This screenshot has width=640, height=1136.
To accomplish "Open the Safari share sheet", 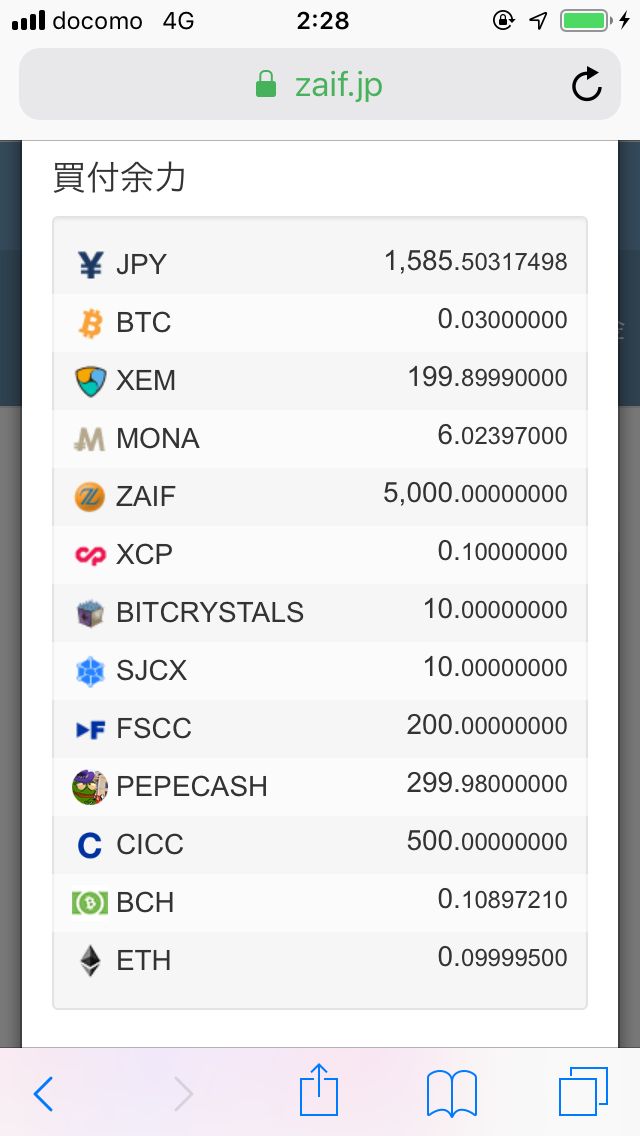I will (x=320, y=1091).
